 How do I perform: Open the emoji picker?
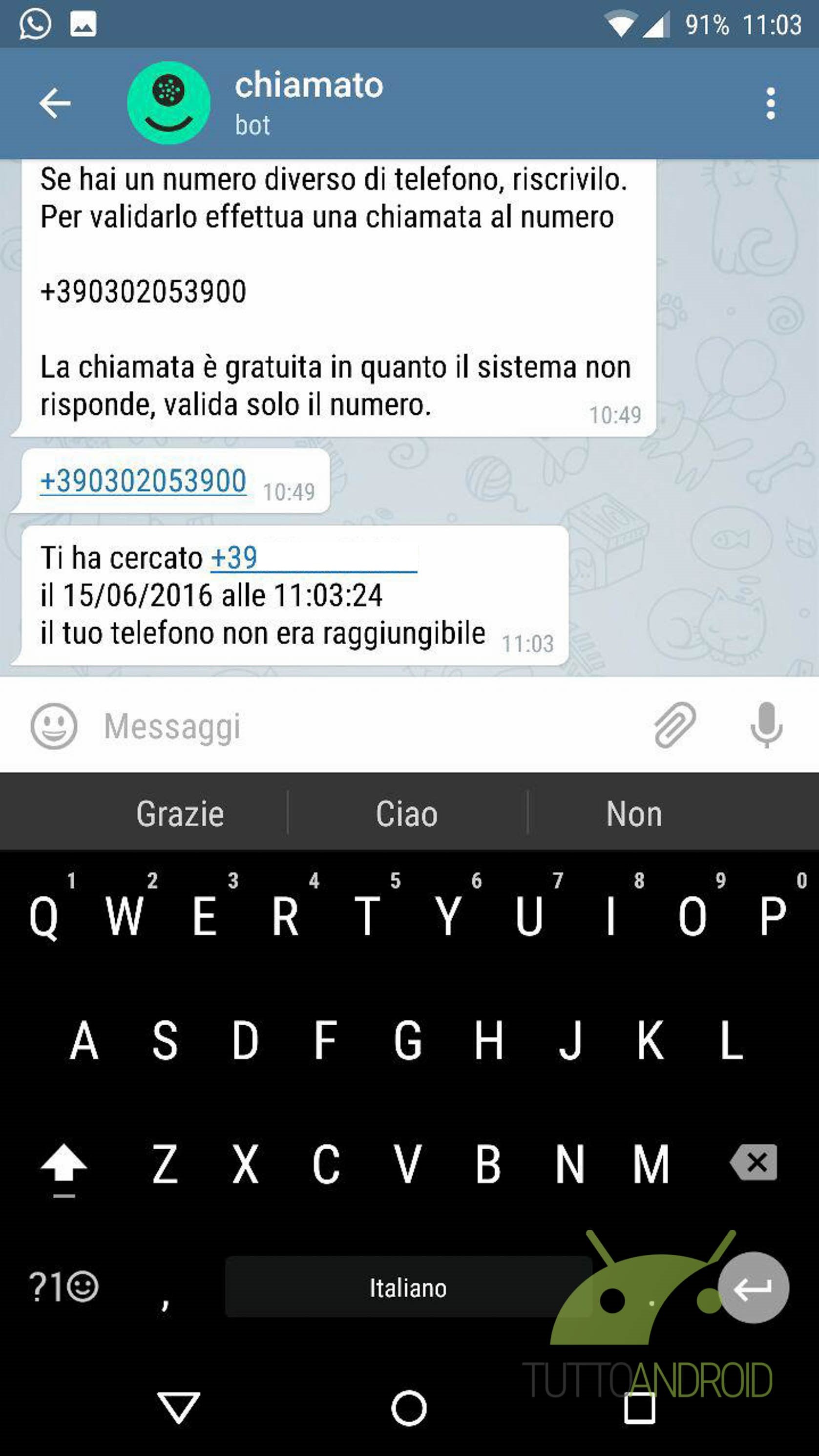pyautogui.click(x=54, y=726)
